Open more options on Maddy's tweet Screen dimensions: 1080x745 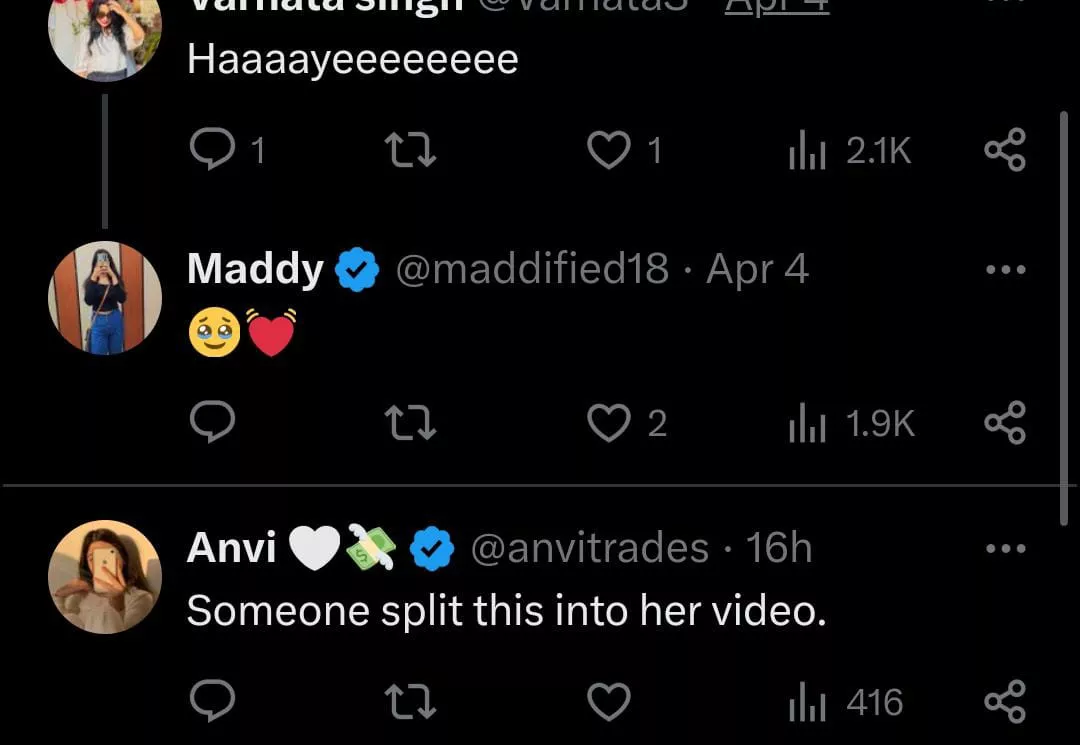pyautogui.click(x=1005, y=270)
